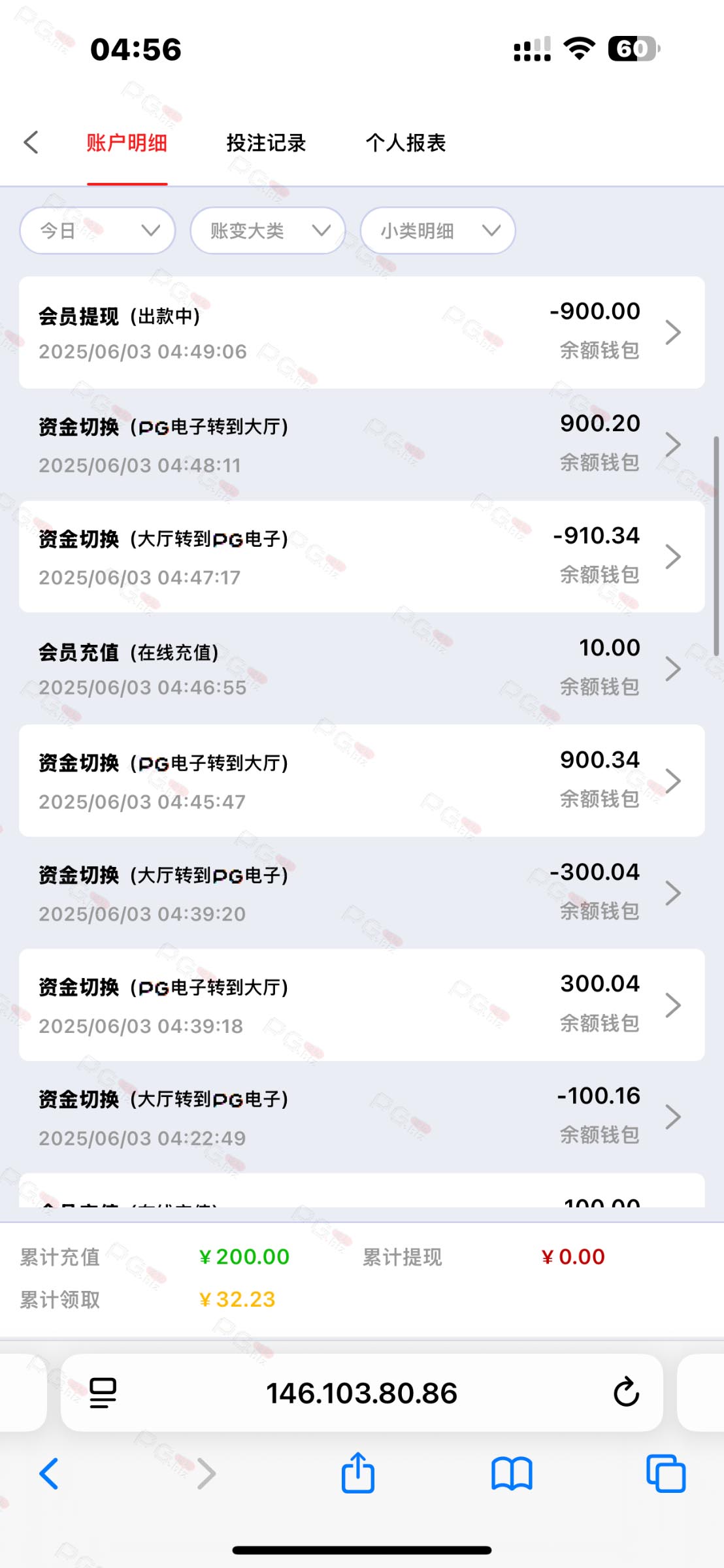Tap the address bar showing 146.103.80.86

click(x=361, y=1393)
